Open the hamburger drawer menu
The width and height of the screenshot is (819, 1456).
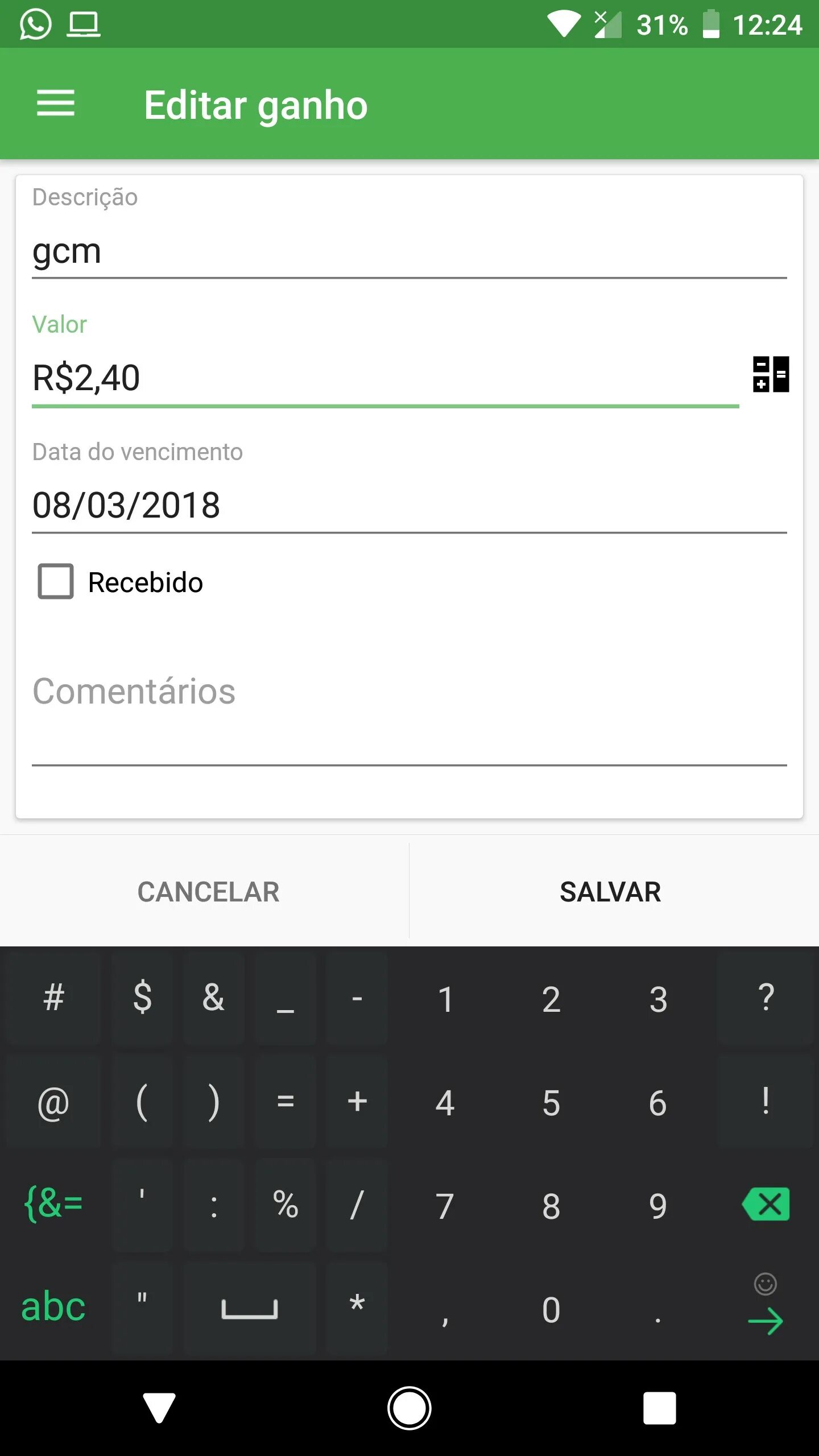tap(56, 104)
